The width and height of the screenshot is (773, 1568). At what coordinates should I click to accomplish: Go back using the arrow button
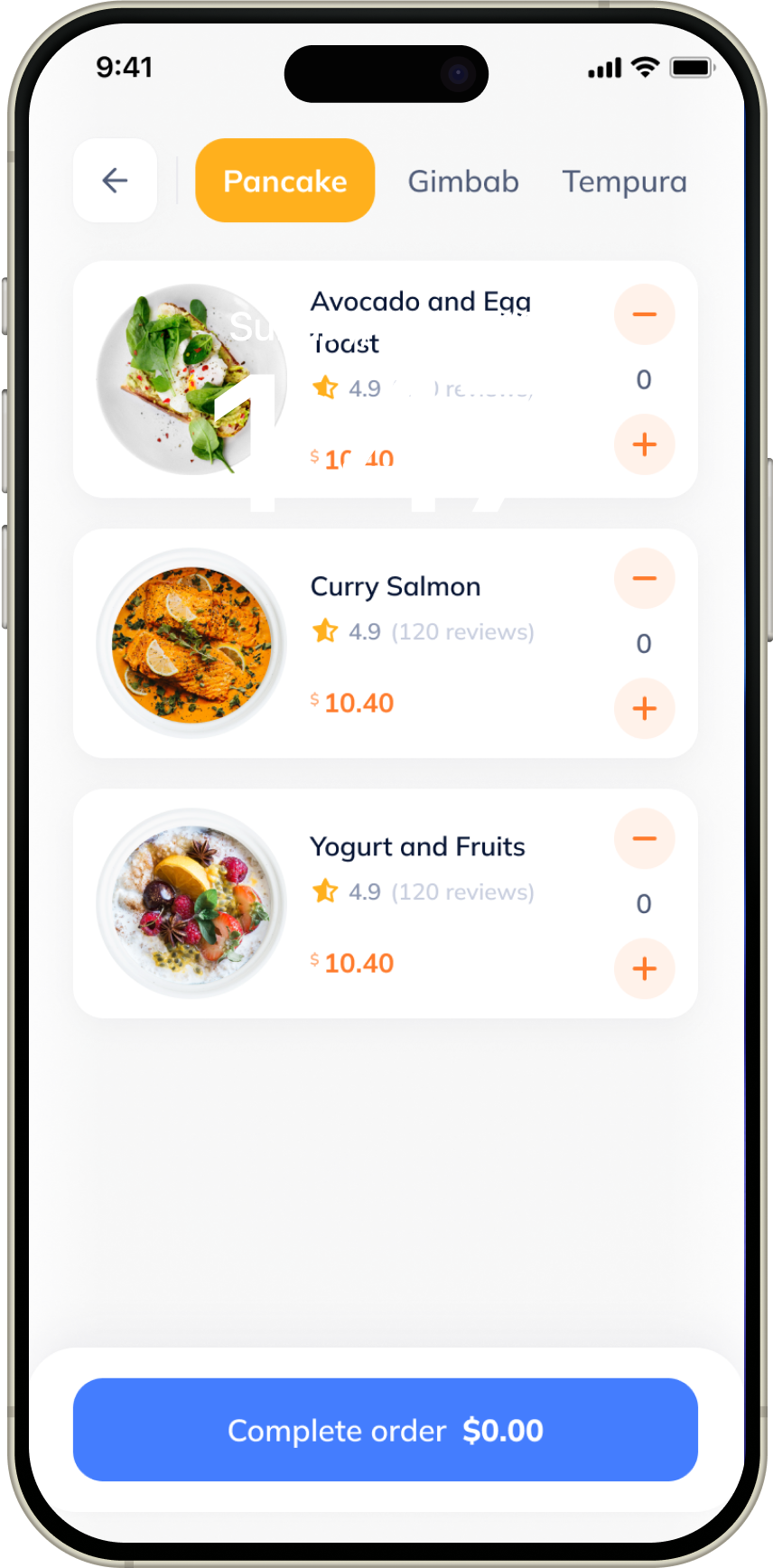tap(115, 181)
